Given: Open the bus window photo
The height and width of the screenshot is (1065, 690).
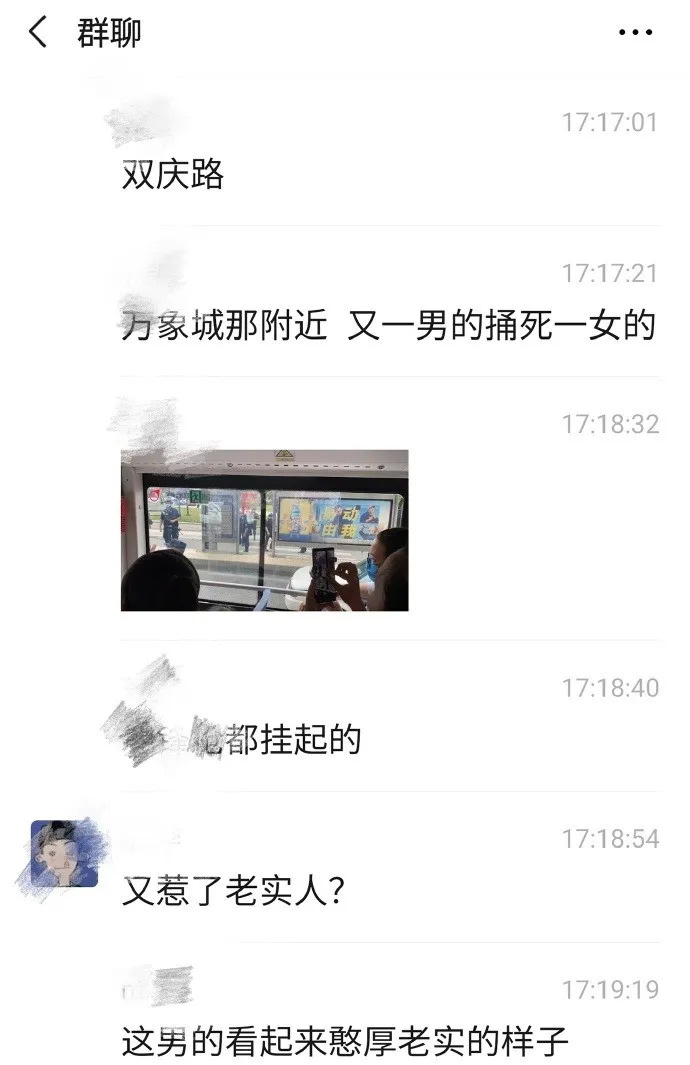Looking at the screenshot, I should pyautogui.click(x=264, y=530).
